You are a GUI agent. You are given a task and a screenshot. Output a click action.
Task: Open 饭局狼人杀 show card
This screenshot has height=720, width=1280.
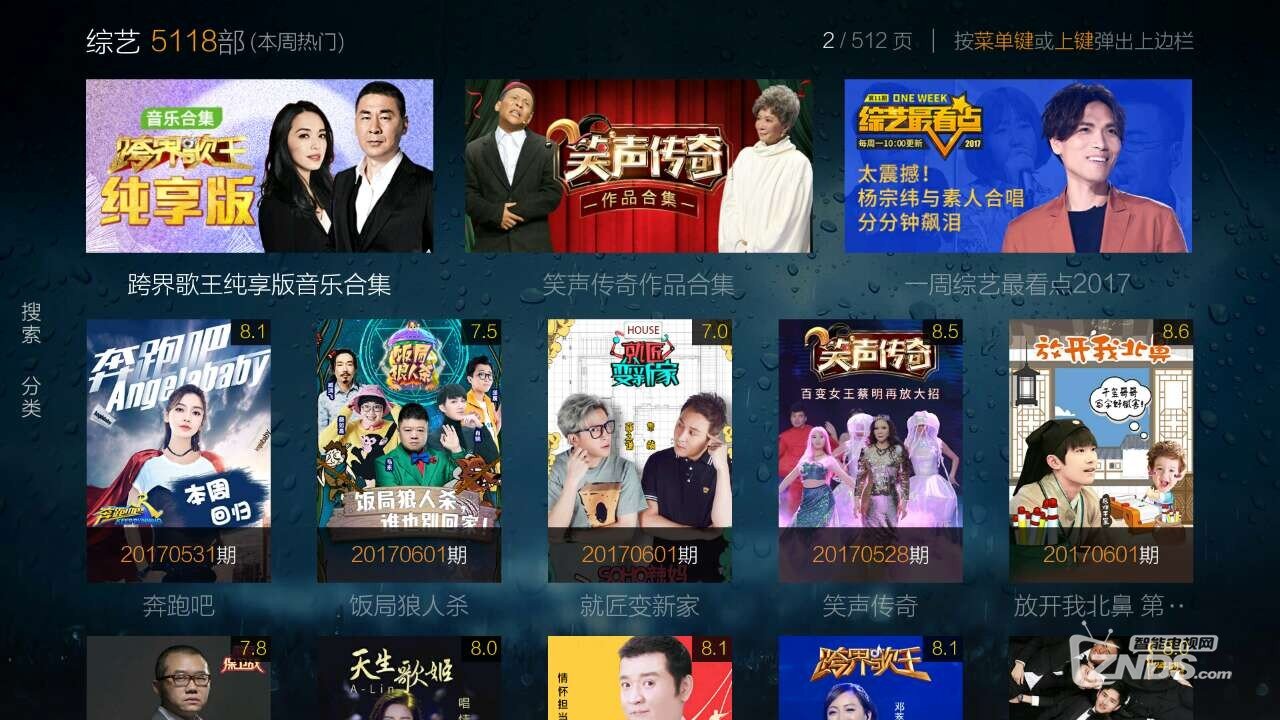point(409,450)
